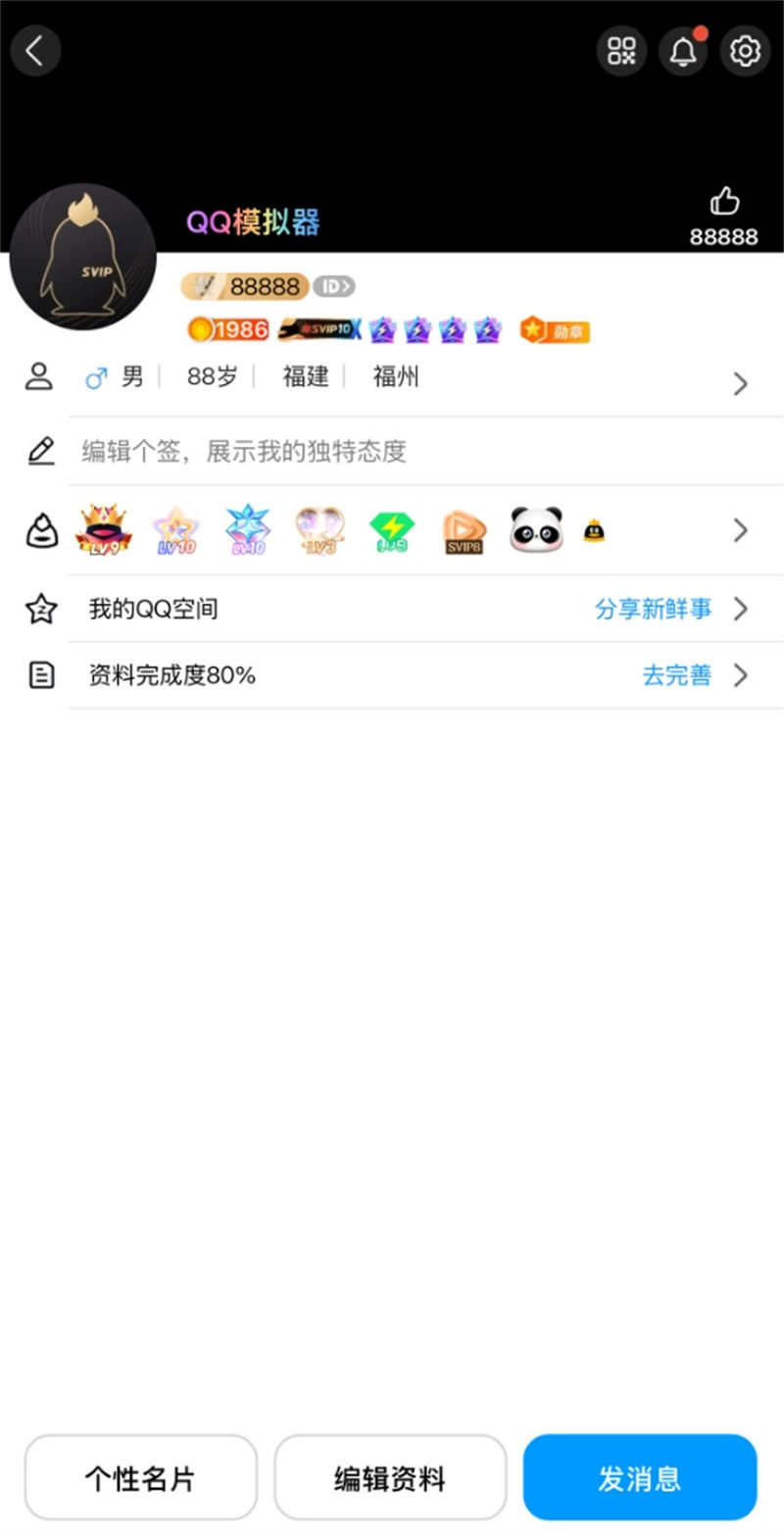Tap the 编辑资料 button
Viewport: 784px width, 1531px height.
coord(390,1477)
